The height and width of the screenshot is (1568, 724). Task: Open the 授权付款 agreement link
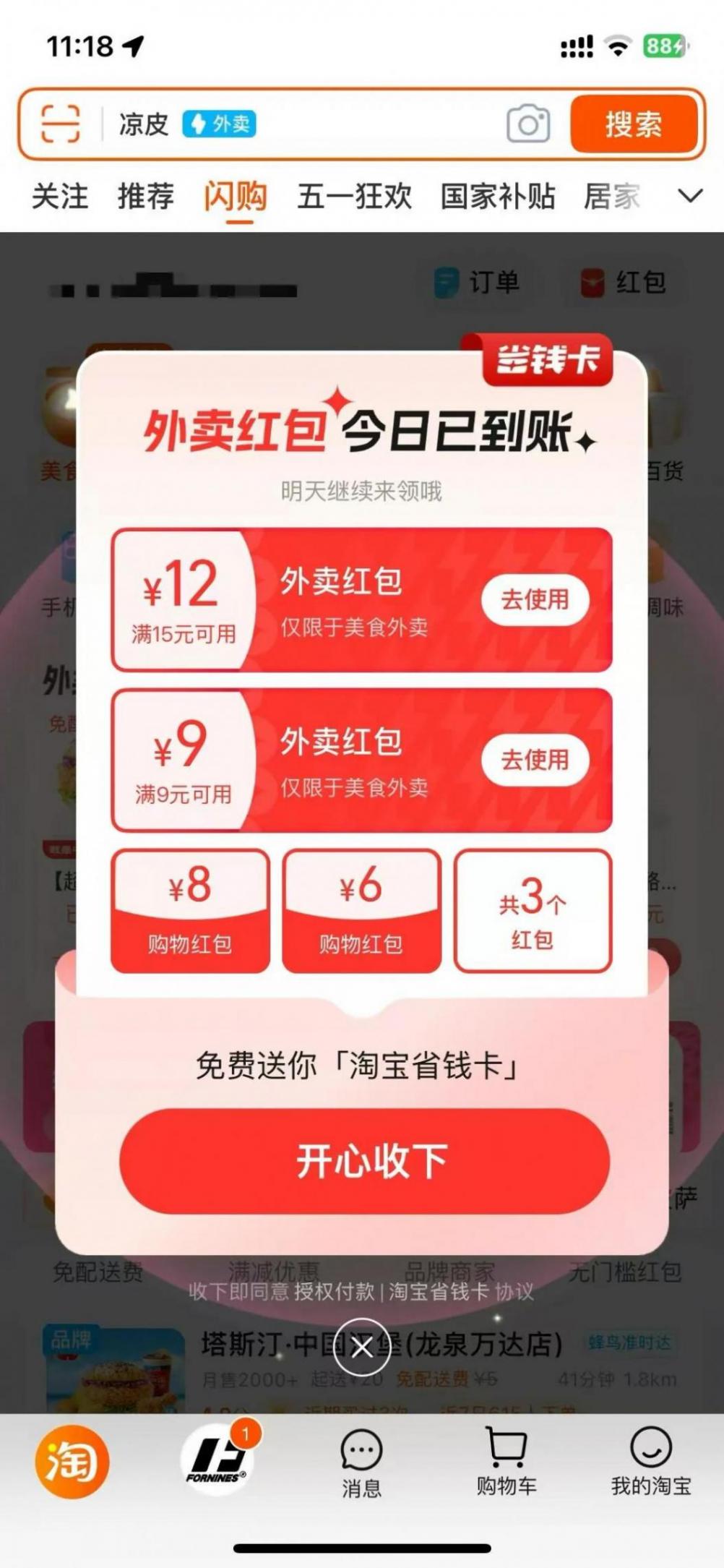click(x=334, y=1292)
